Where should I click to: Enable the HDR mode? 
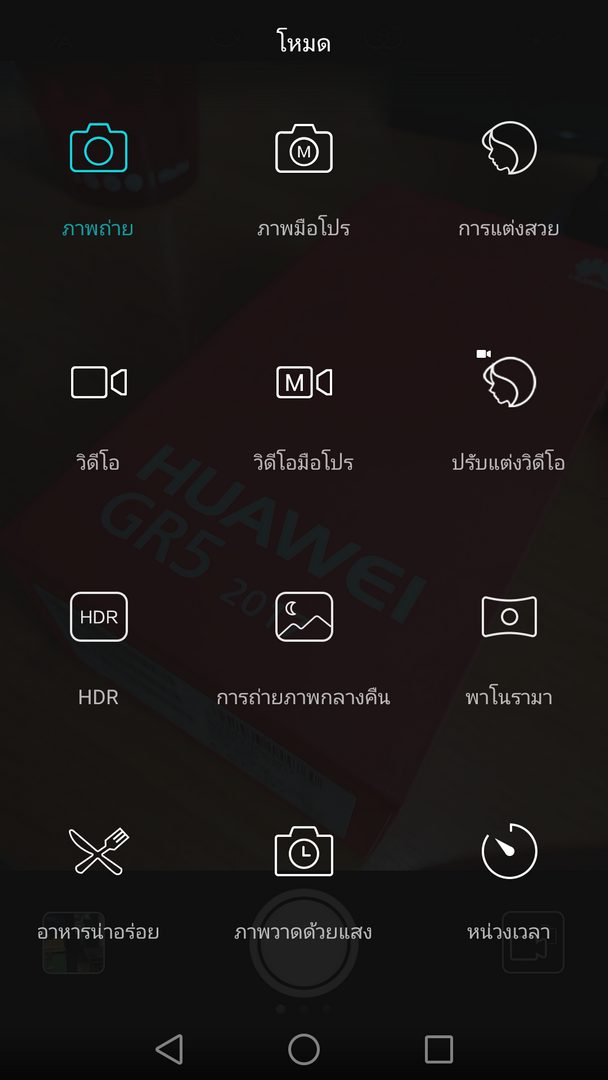click(98, 617)
